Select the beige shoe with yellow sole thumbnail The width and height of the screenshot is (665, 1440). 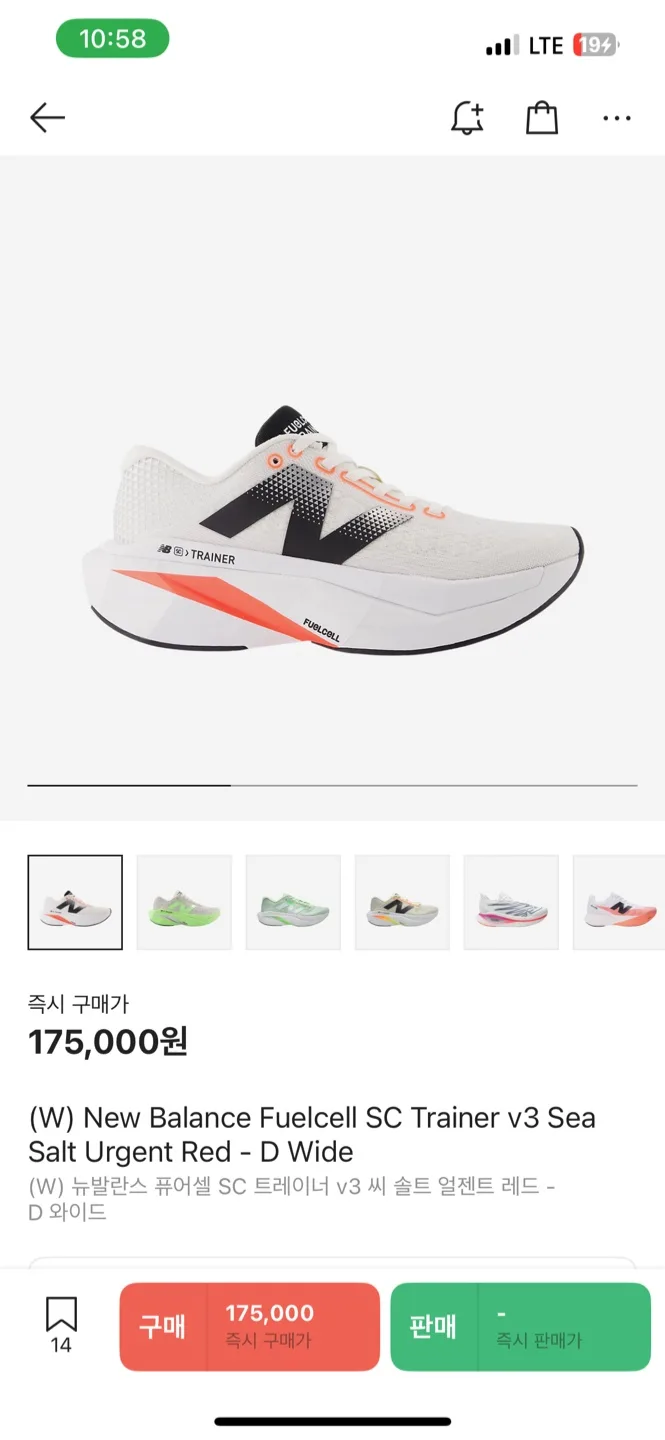(x=402, y=902)
